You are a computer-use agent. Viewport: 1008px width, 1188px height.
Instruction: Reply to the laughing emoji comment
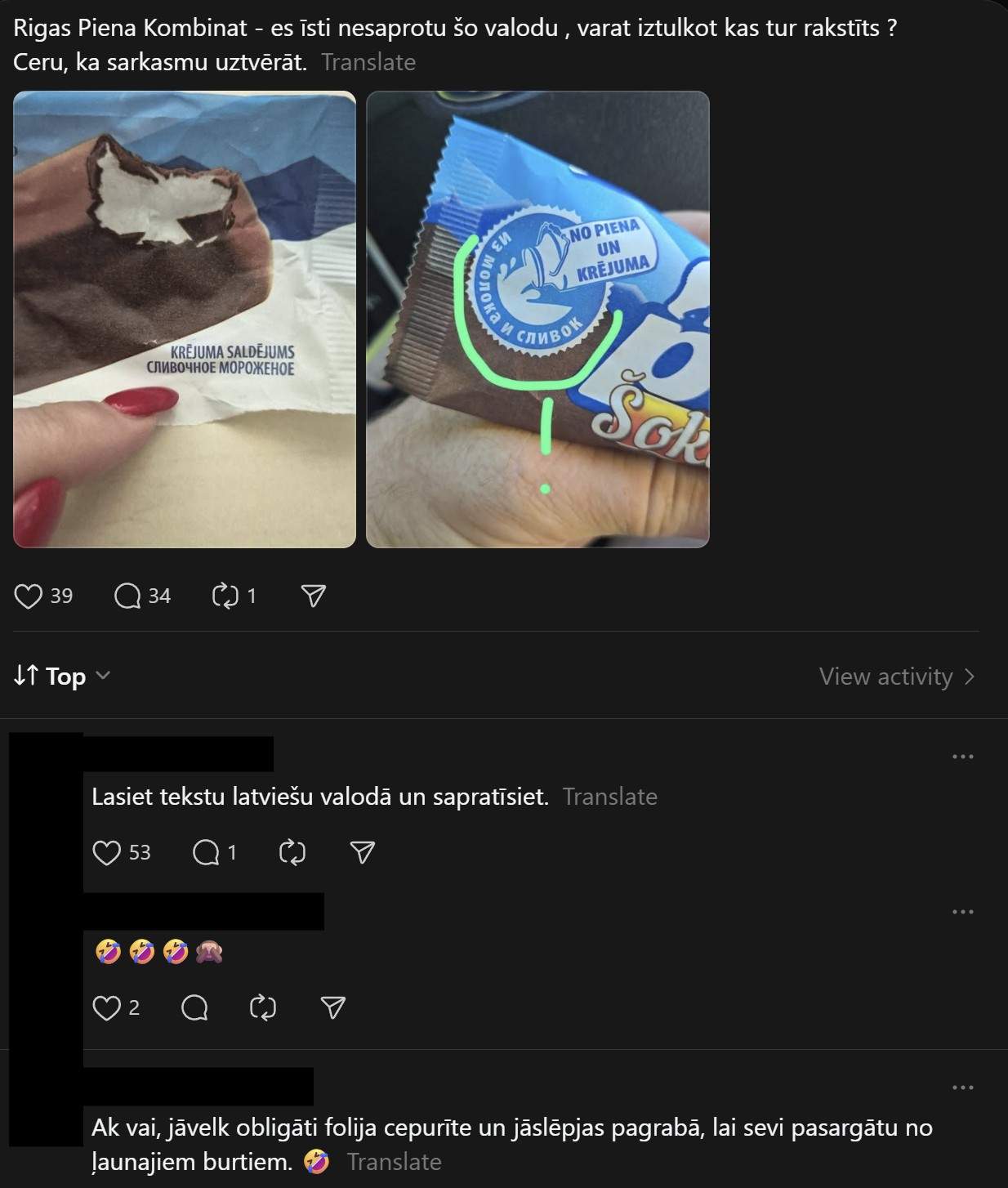[x=194, y=1008]
